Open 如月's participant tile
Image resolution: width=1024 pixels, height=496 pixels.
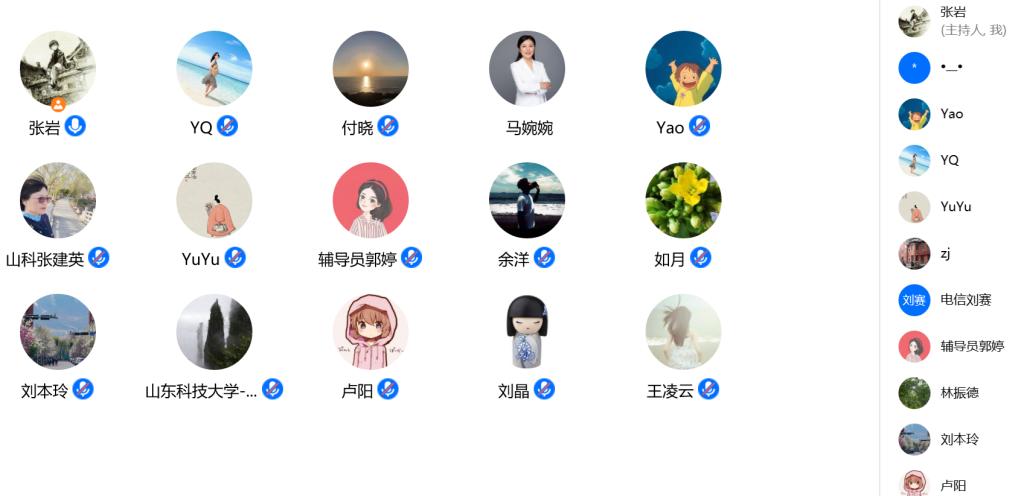[x=683, y=200]
